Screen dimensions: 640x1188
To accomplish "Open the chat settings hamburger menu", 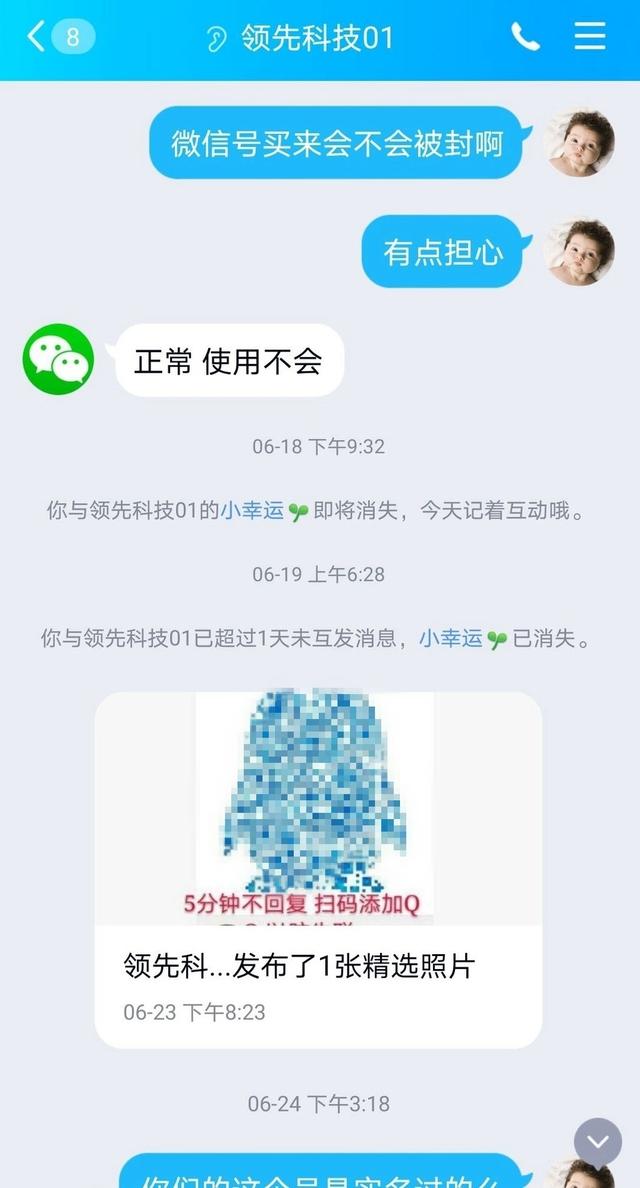I will point(590,37).
